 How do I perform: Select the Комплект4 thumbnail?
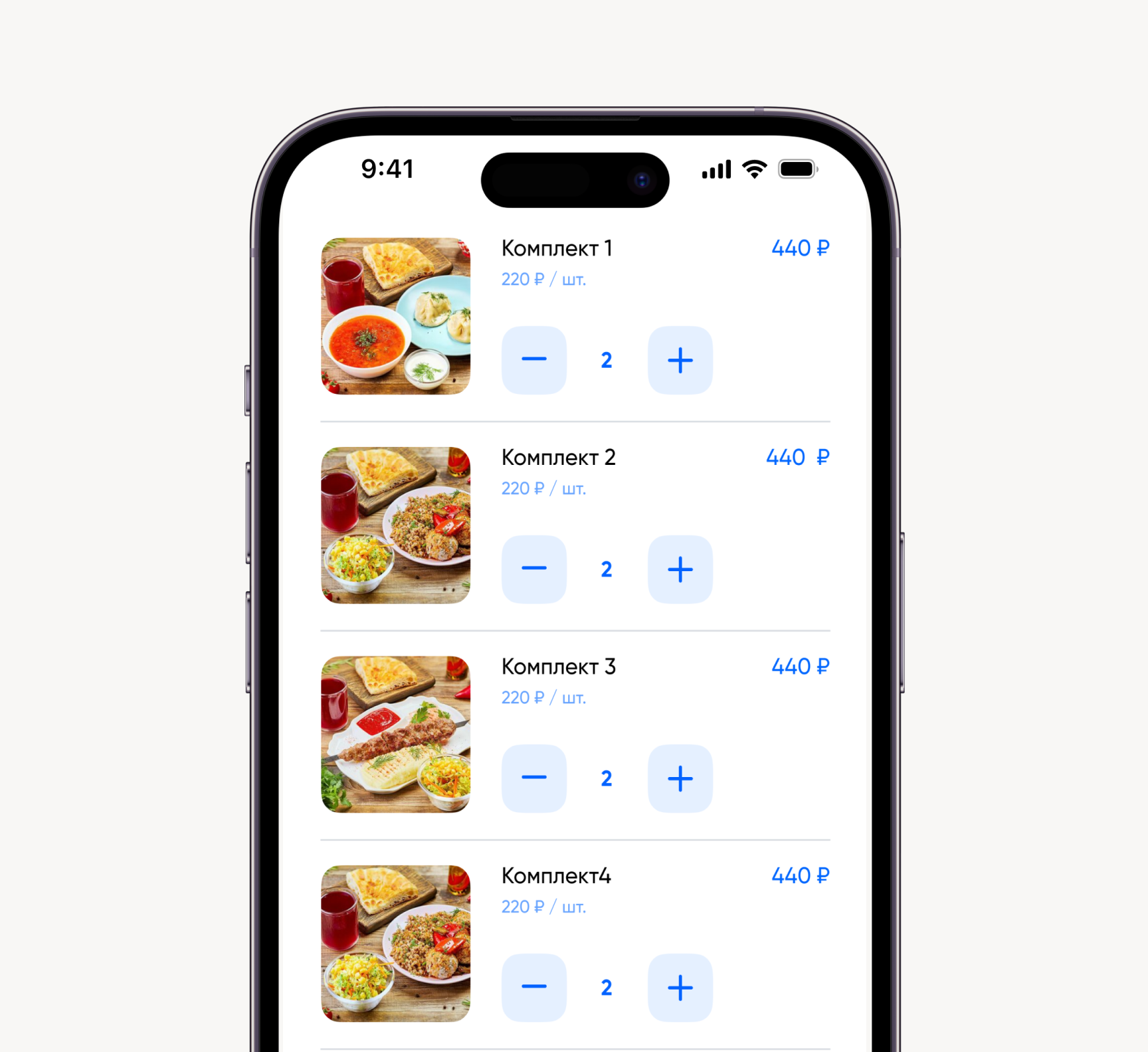pos(395,944)
